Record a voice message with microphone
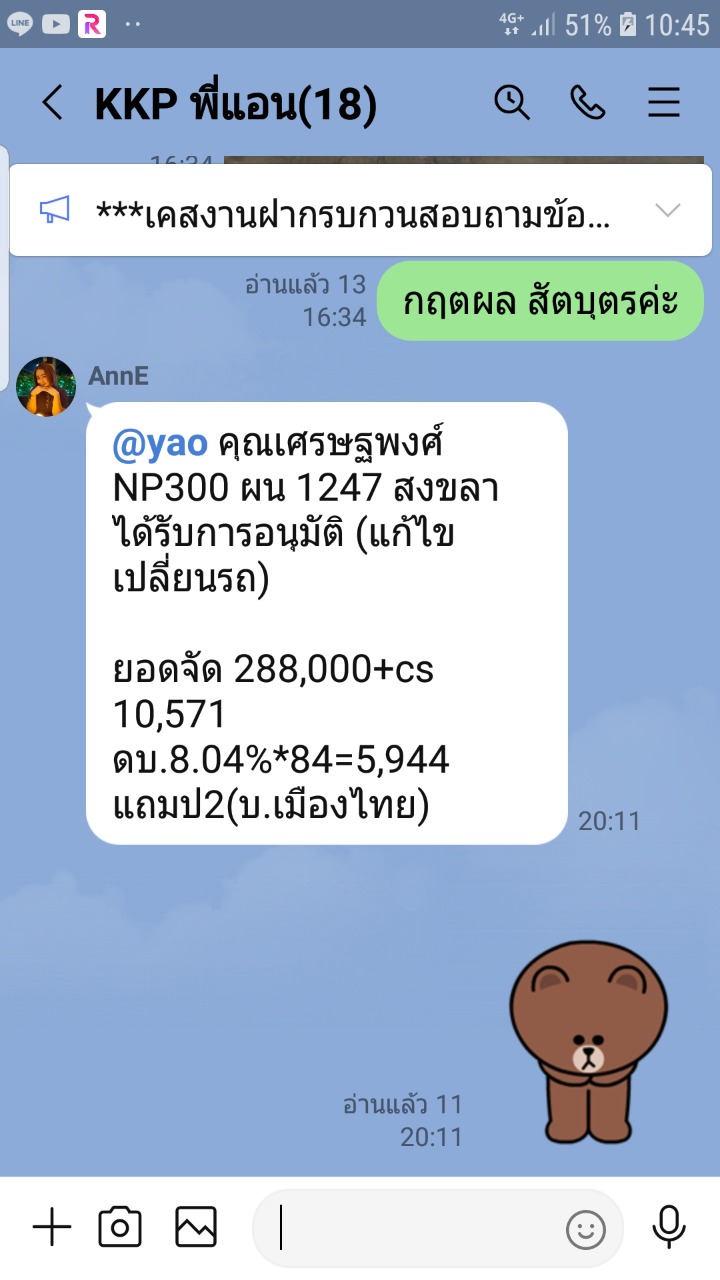This screenshot has width=720, height=1280. coord(668,1227)
